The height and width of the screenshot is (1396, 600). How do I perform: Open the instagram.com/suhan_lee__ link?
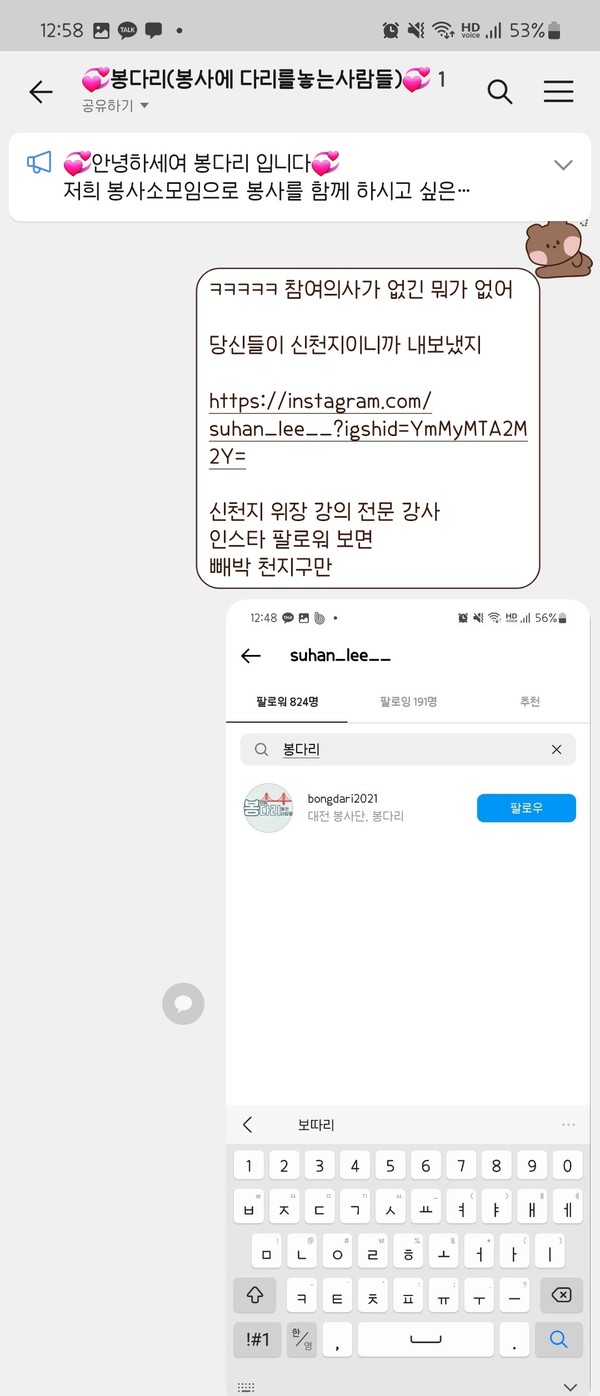click(x=368, y=429)
